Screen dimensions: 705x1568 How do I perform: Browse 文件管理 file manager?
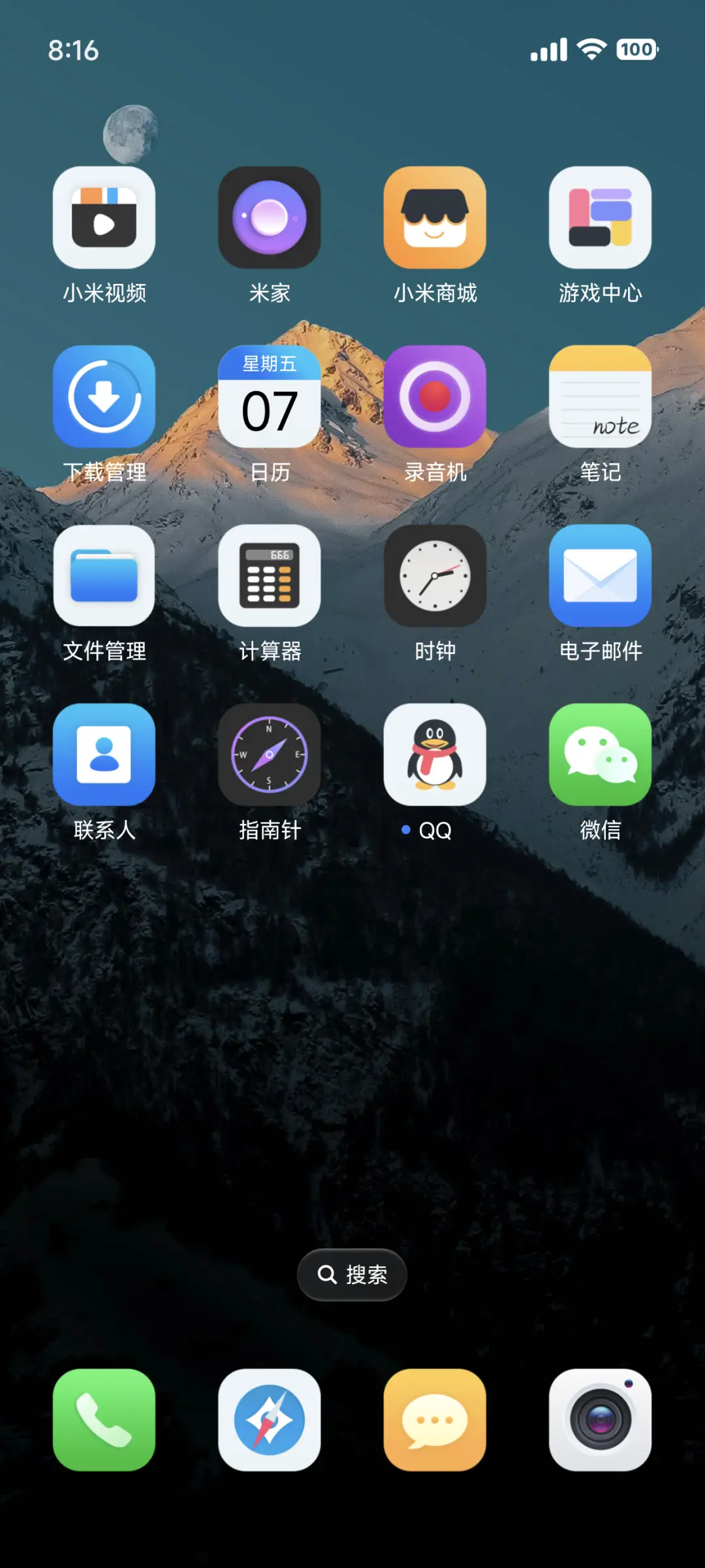pos(104,576)
